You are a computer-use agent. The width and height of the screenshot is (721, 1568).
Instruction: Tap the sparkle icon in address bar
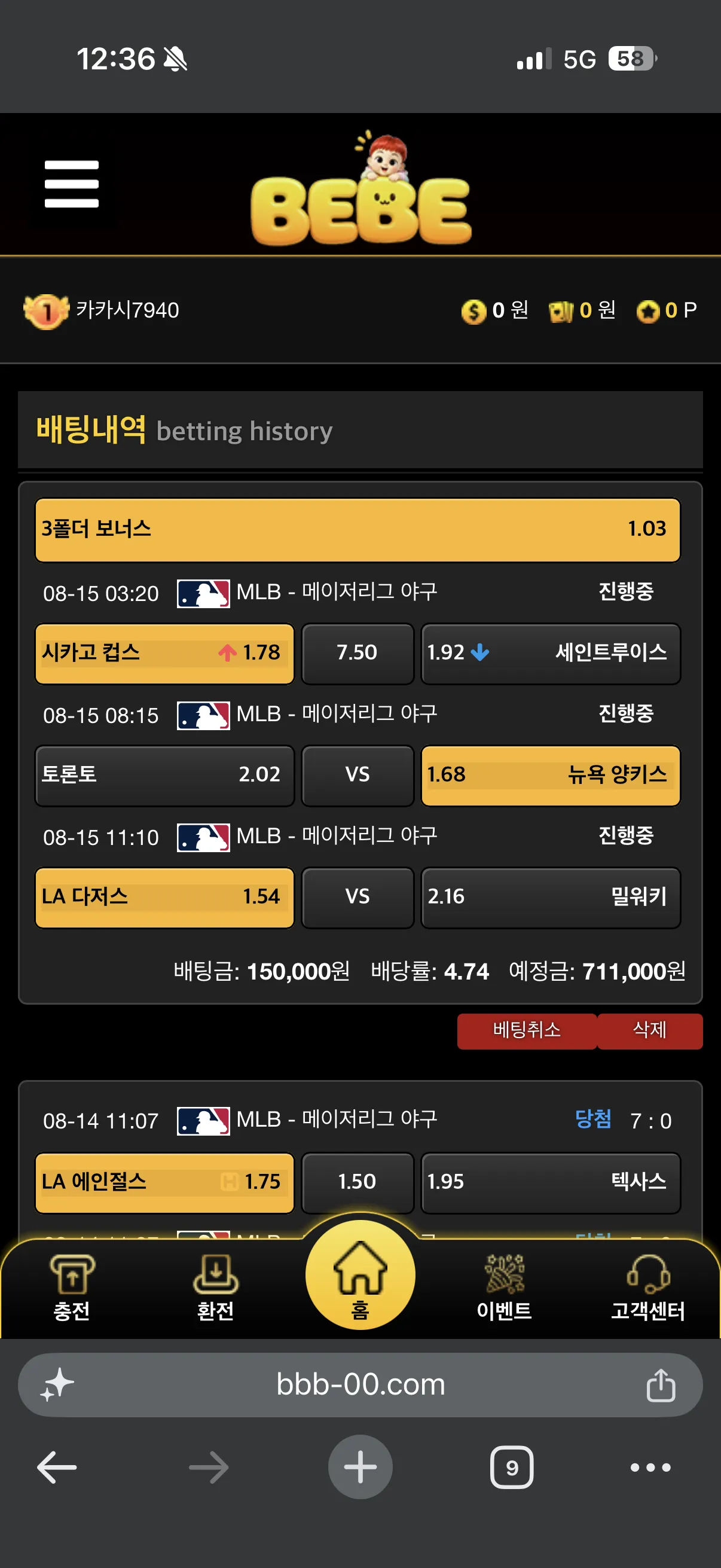click(x=57, y=1385)
